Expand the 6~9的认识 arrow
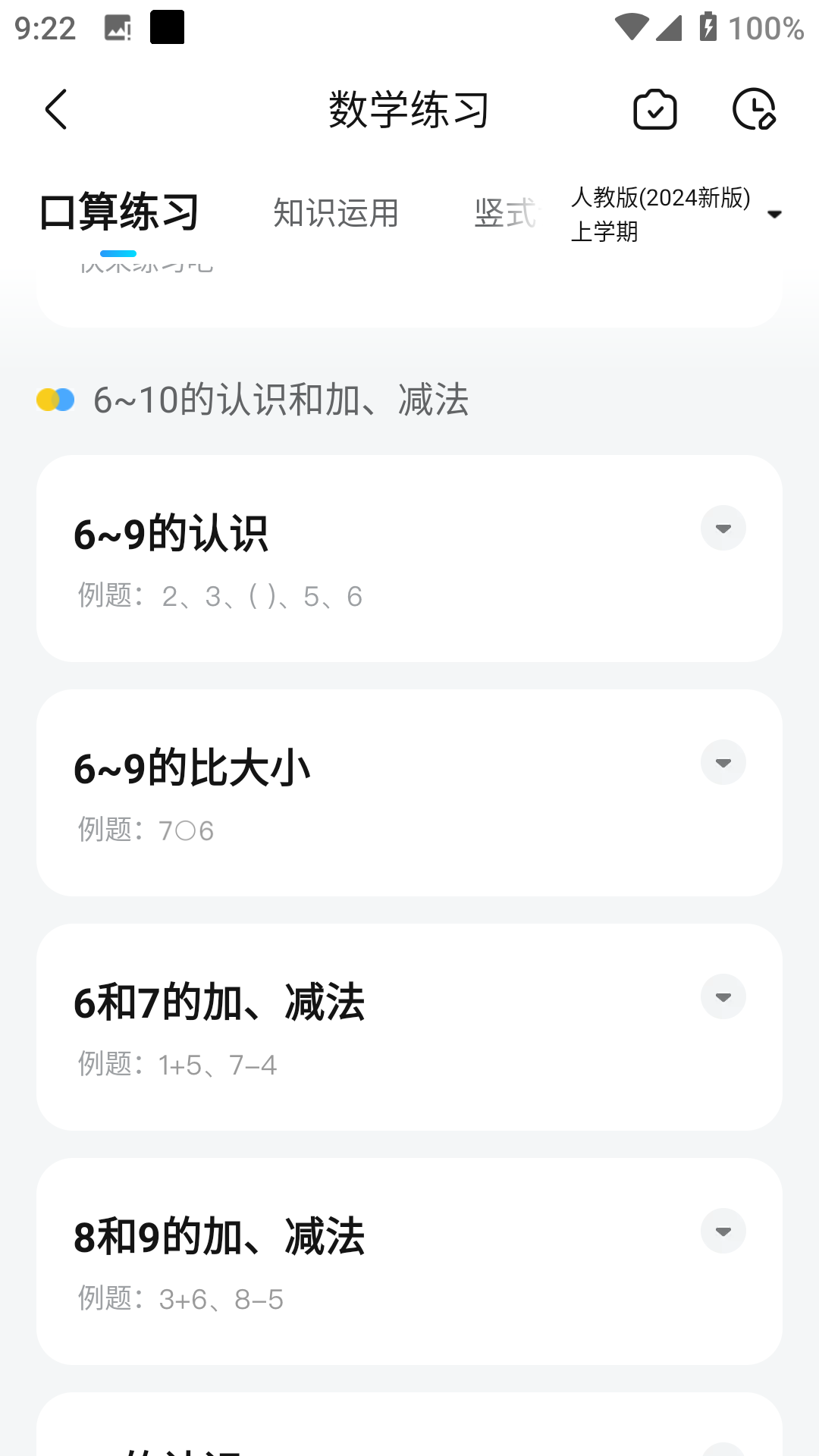This screenshot has width=819, height=1456. 723,528
